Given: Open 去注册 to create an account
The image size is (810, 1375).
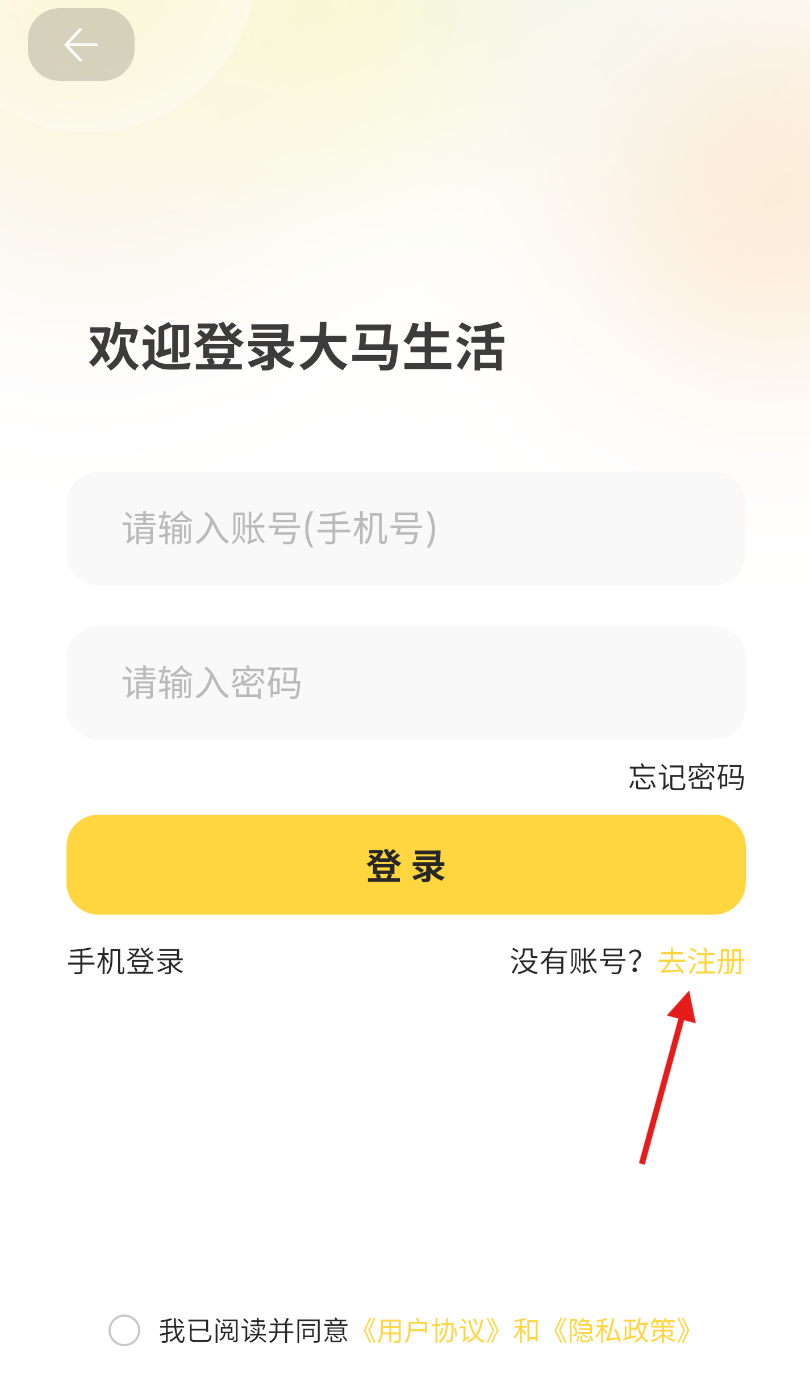Looking at the screenshot, I should (x=702, y=962).
